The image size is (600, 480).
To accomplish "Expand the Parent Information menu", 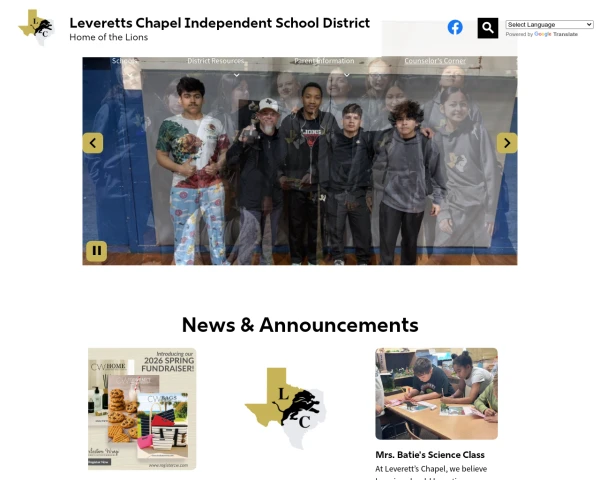I will pyautogui.click(x=324, y=62).
